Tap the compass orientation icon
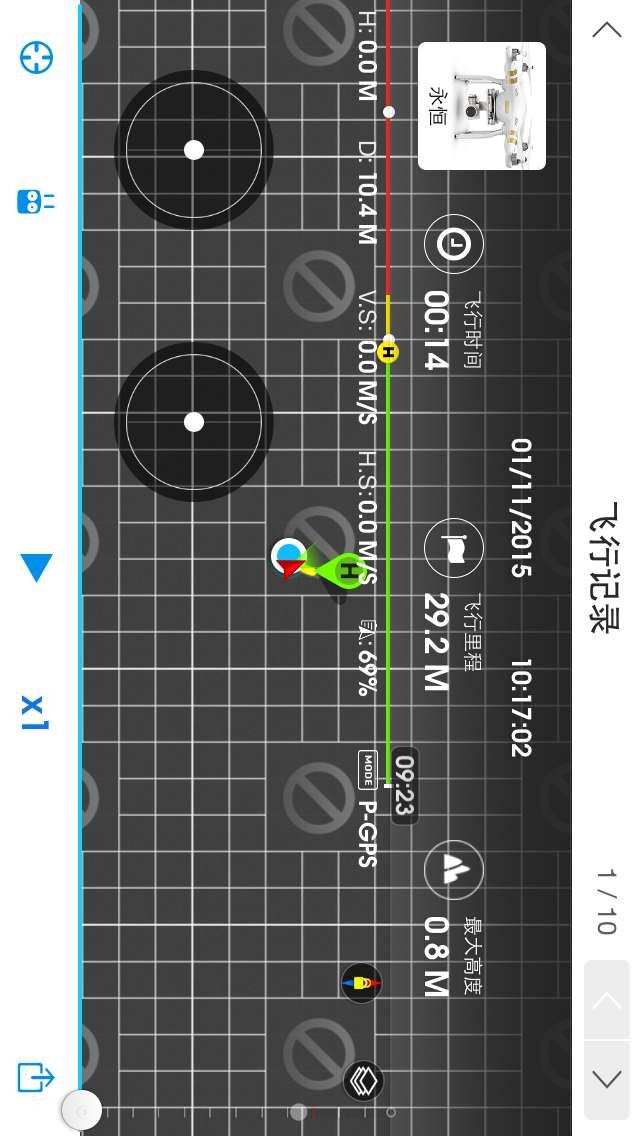640x1136 pixels. (362, 983)
